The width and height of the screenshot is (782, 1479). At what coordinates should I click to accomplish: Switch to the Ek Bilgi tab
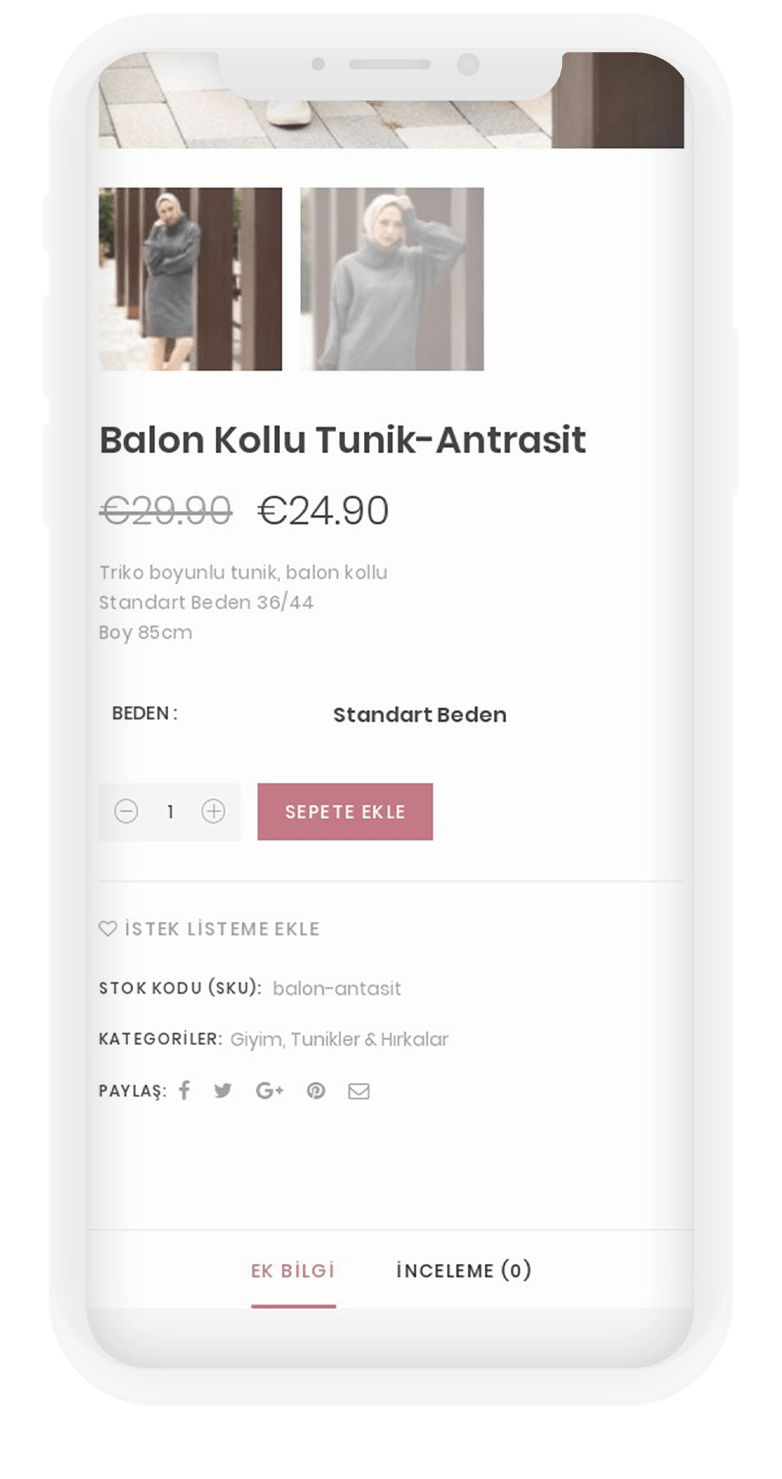tap(293, 1271)
